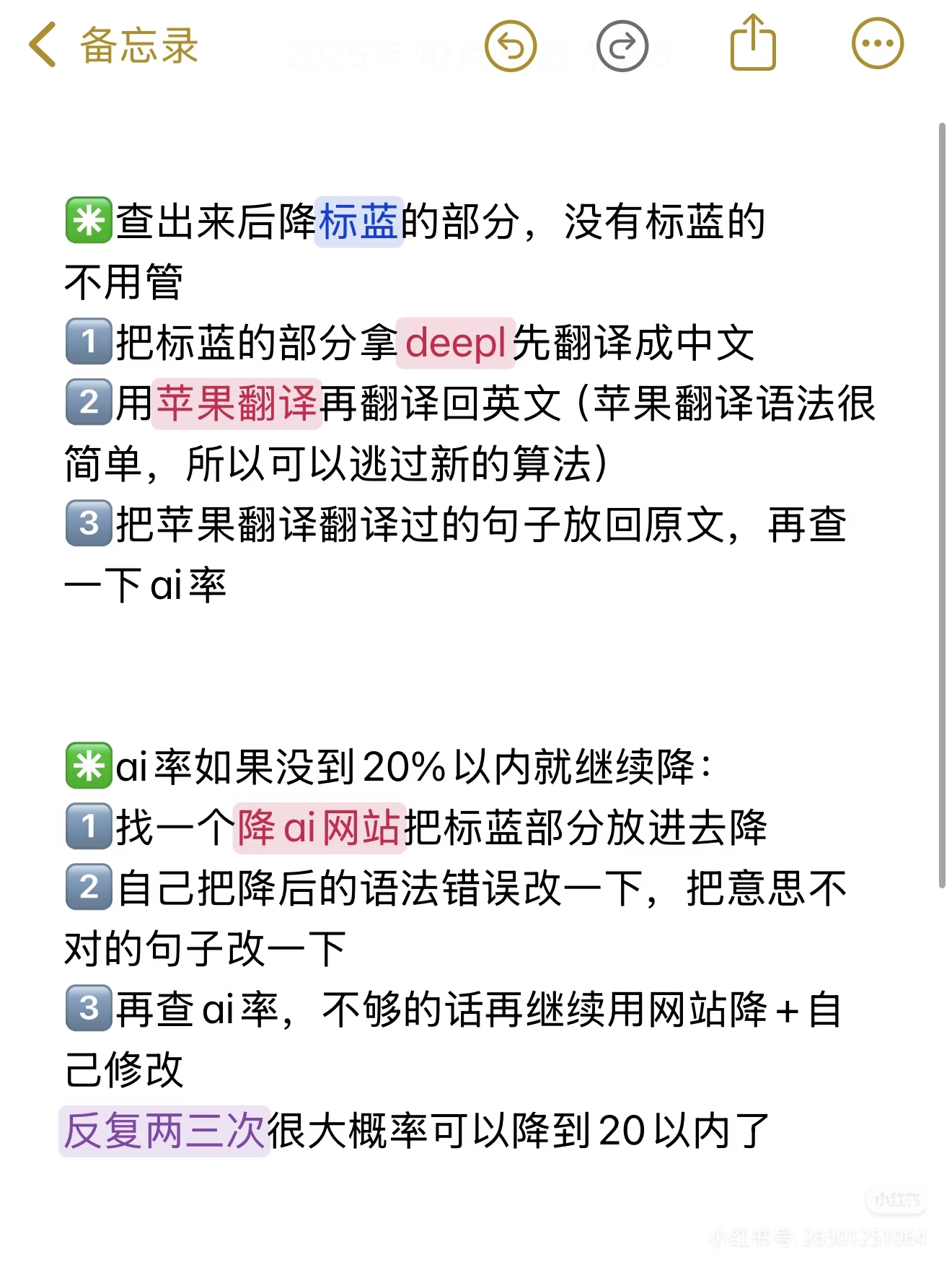Screen dimensions: 952x1270
Task: Open the more options menu
Action: tap(877, 44)
